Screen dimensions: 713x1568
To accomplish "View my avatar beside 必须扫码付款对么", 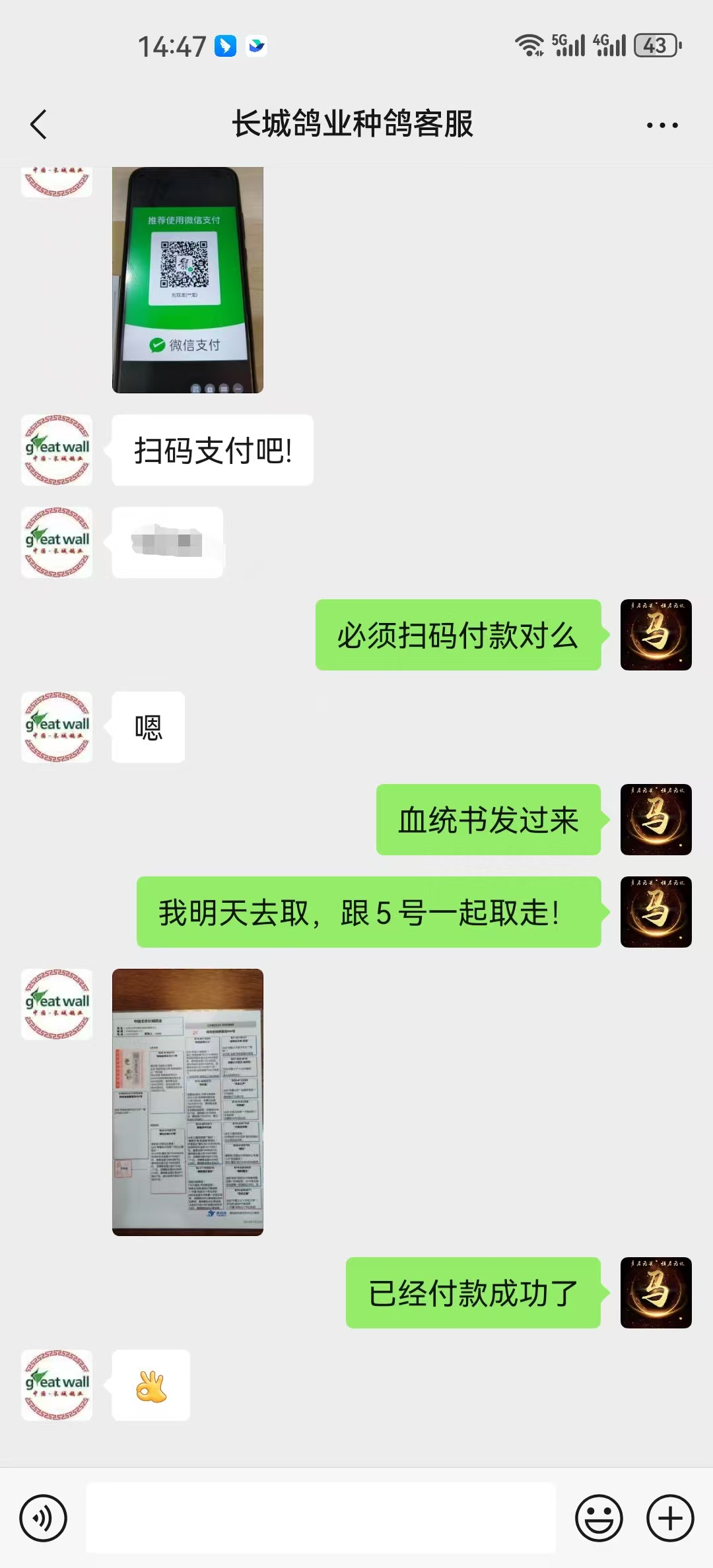I will (x=656, y=635).
